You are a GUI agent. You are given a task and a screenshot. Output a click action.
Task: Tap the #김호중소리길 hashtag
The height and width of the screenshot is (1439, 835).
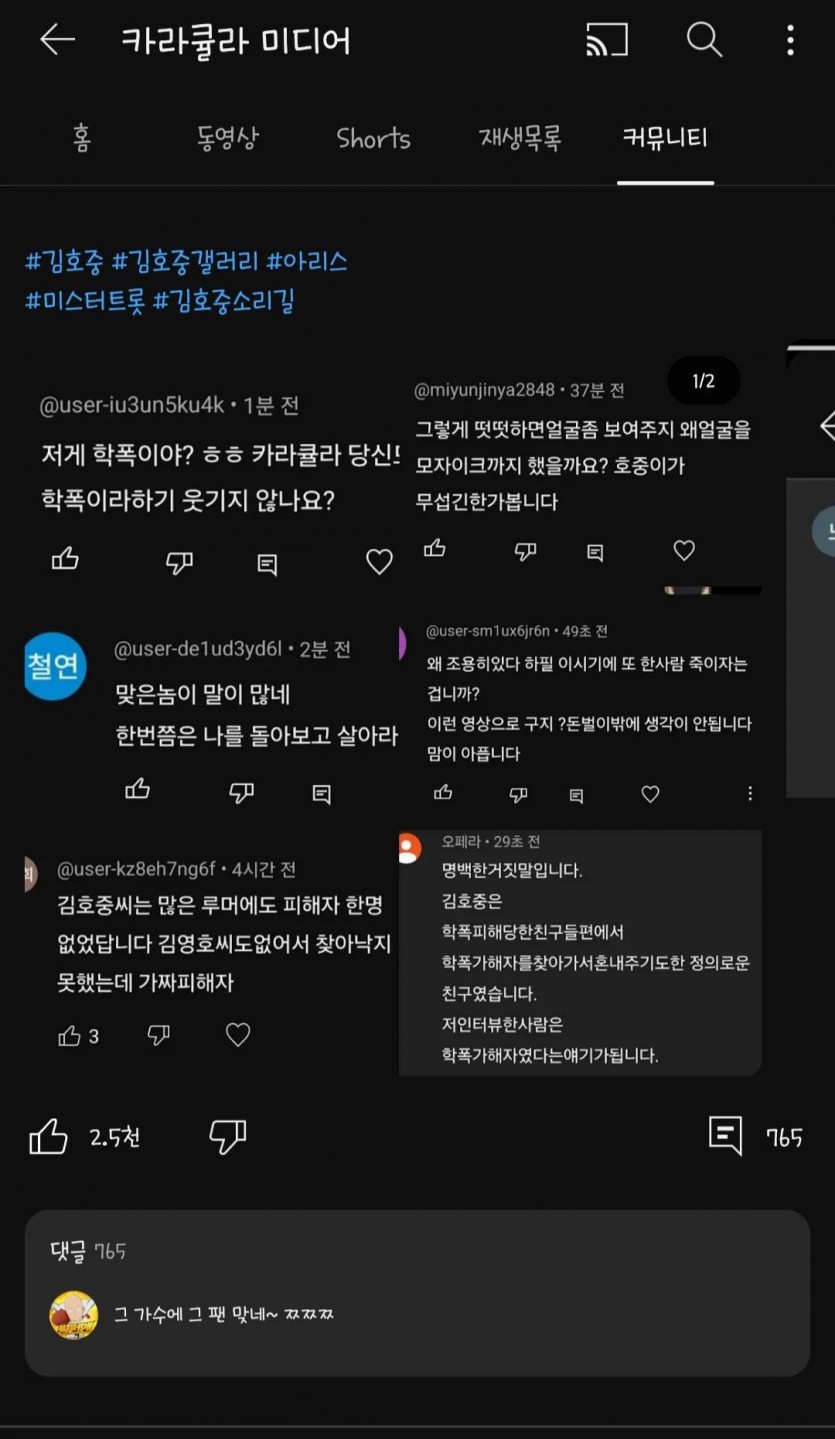point(224,300)
